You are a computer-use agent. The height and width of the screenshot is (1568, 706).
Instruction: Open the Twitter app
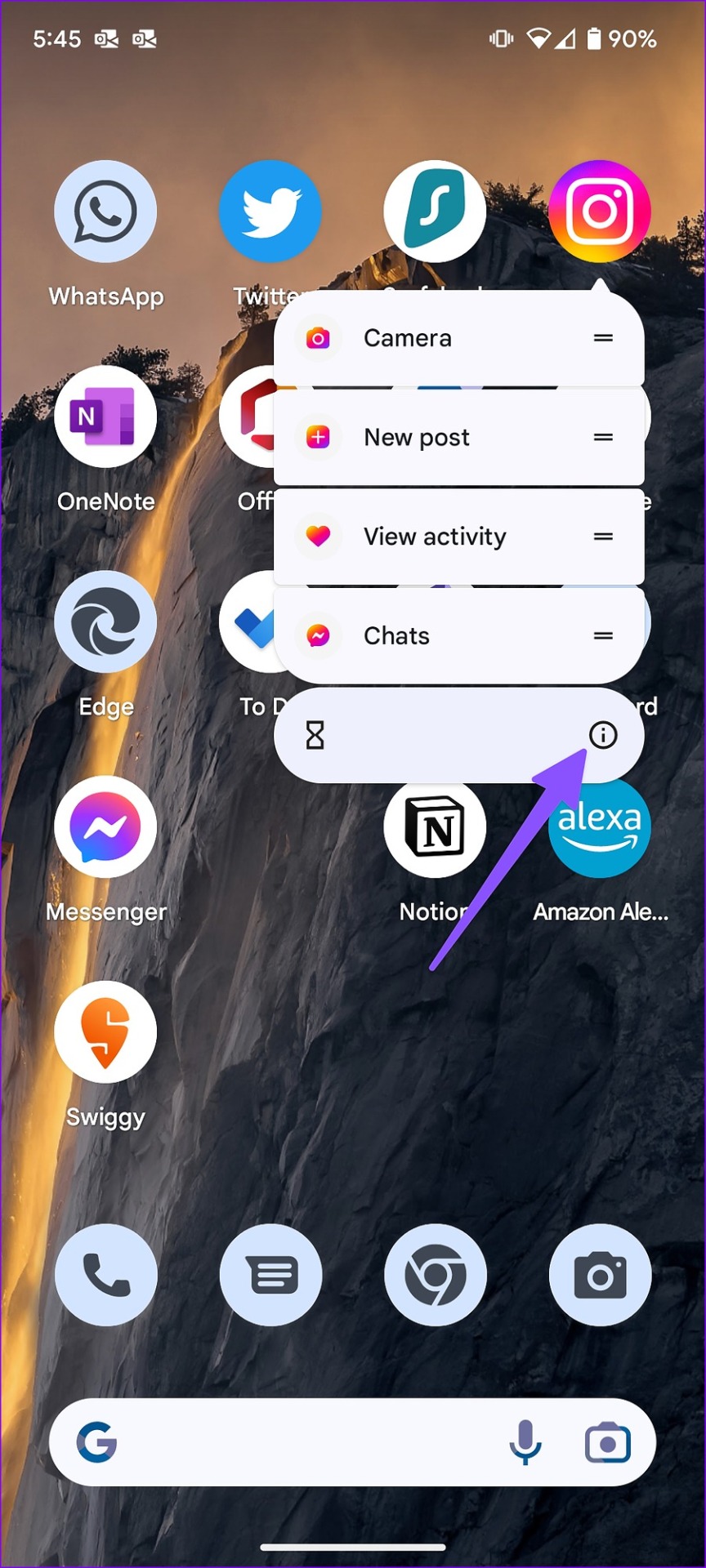coord(270,212)
